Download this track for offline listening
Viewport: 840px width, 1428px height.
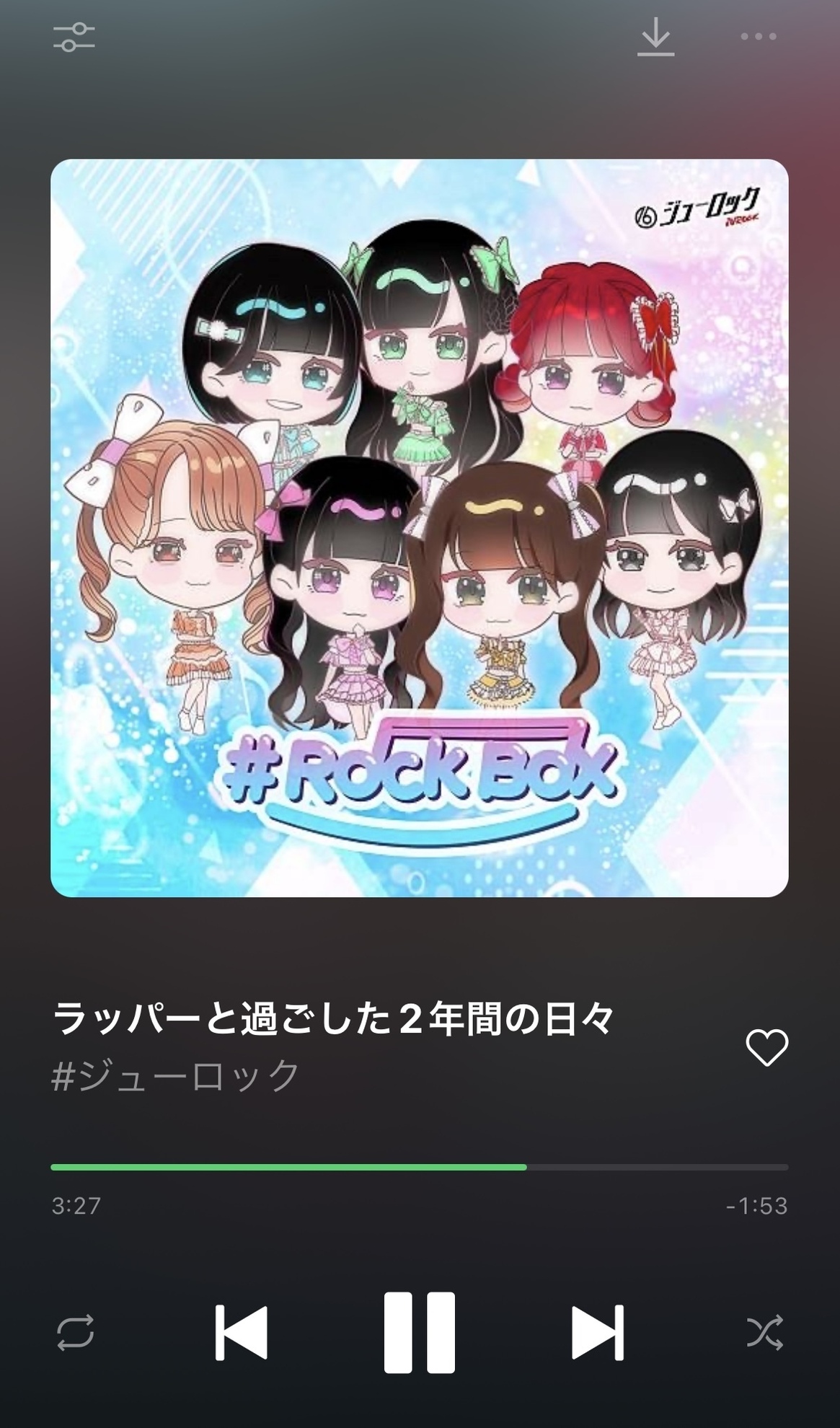pos(655,37)
